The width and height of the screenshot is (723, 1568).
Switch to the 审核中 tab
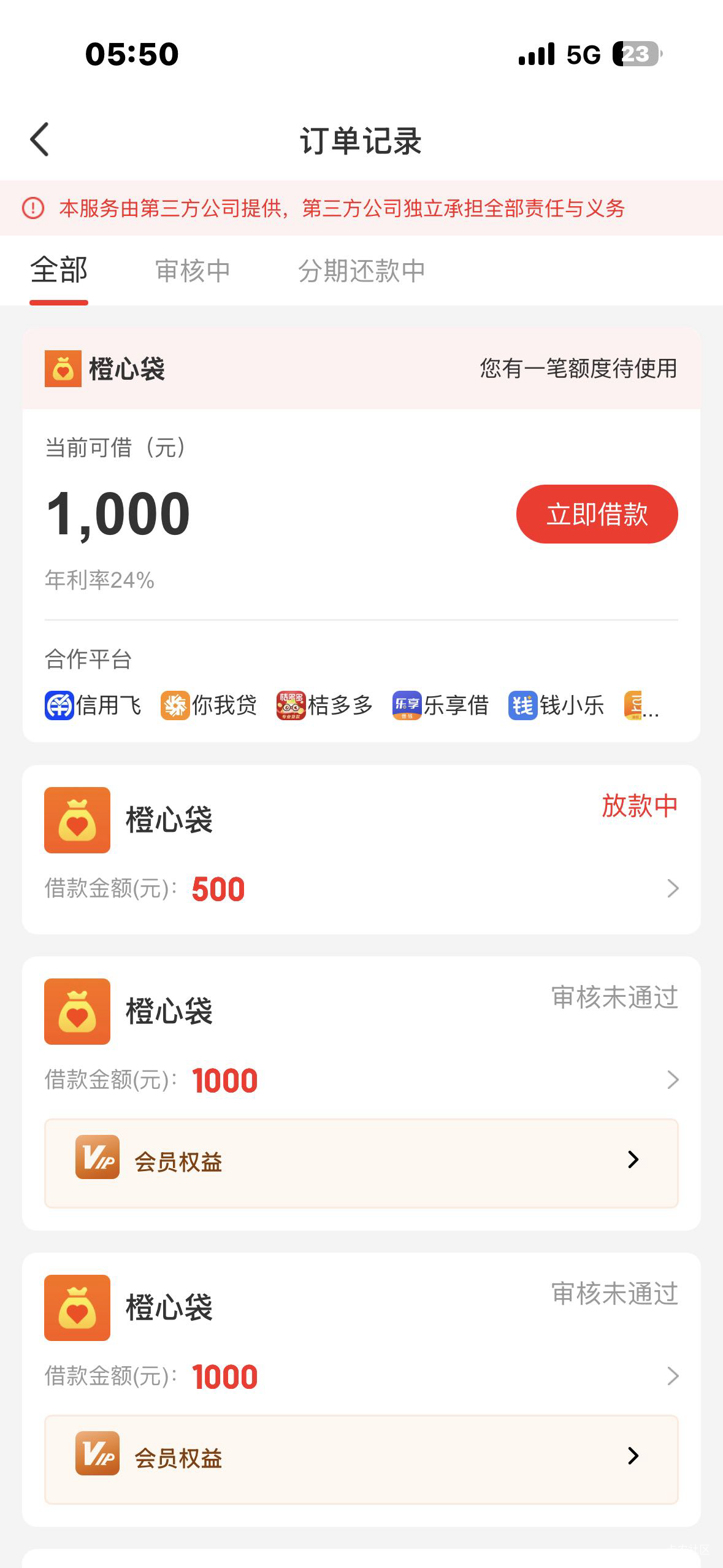pos(193,271)
